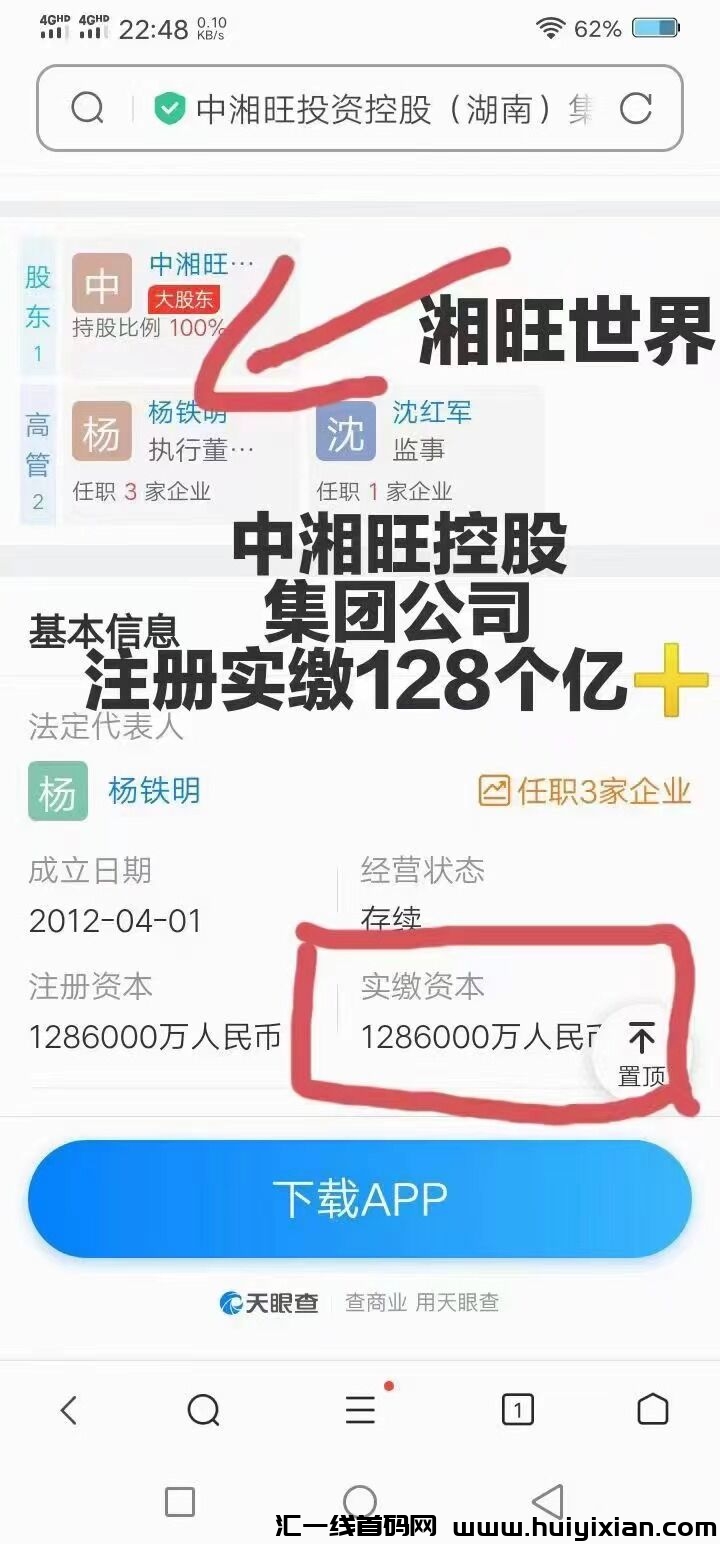Go back with the browser's back arrow
Viewport: 720px width, 1544px height.
tap(68, 1410)
